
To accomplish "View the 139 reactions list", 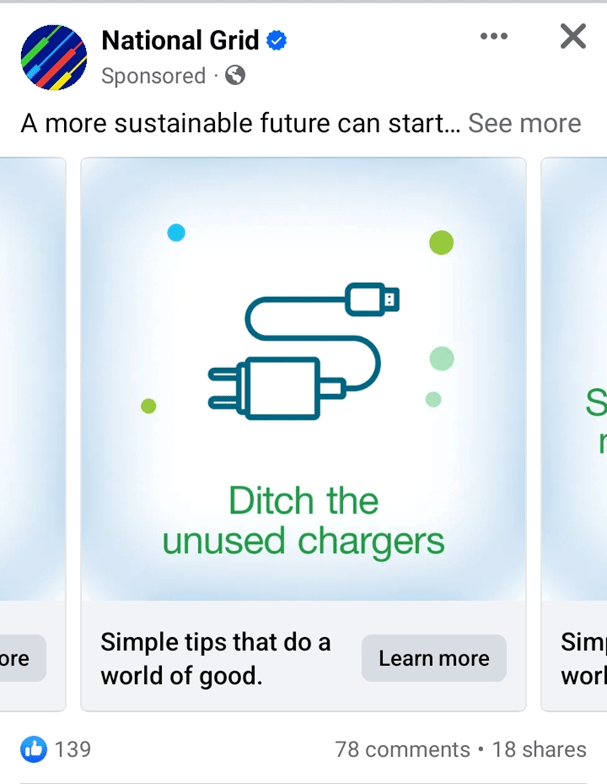I will coord(57,749).
